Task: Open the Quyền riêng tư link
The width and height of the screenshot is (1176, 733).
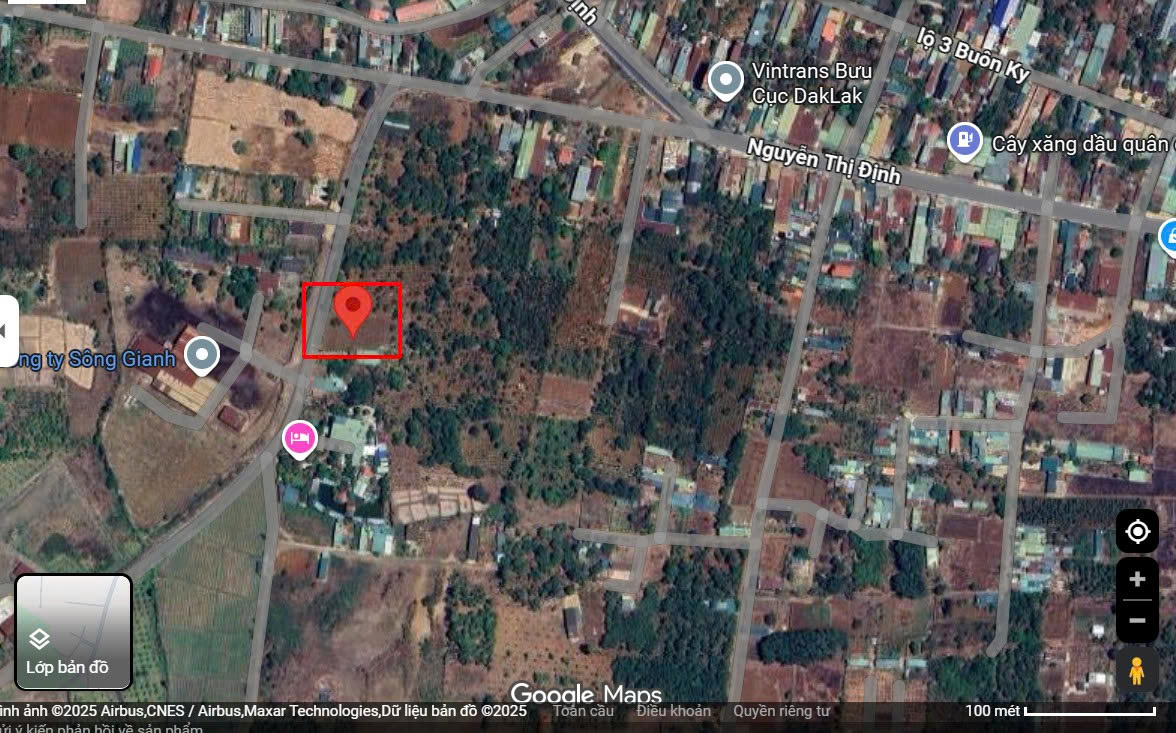Action: pyautogui.click(x=781, y=711)
